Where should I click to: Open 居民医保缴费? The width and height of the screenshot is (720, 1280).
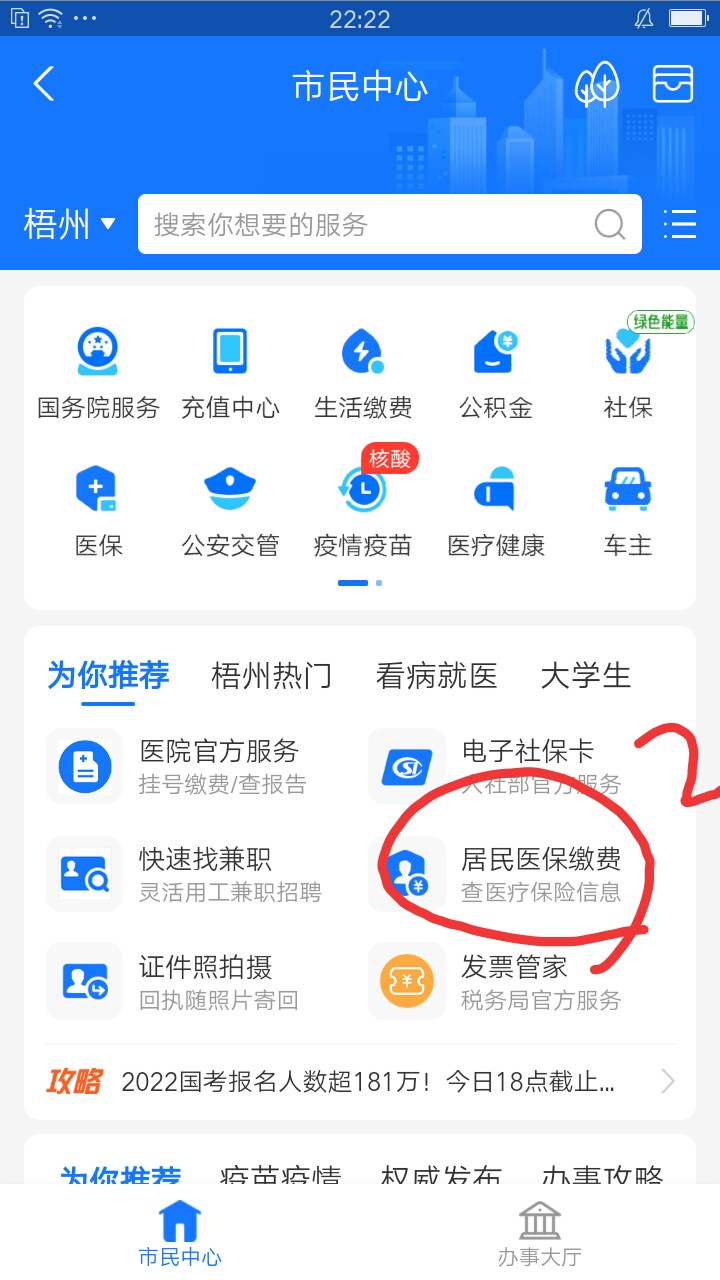click(x=510, y=874)
